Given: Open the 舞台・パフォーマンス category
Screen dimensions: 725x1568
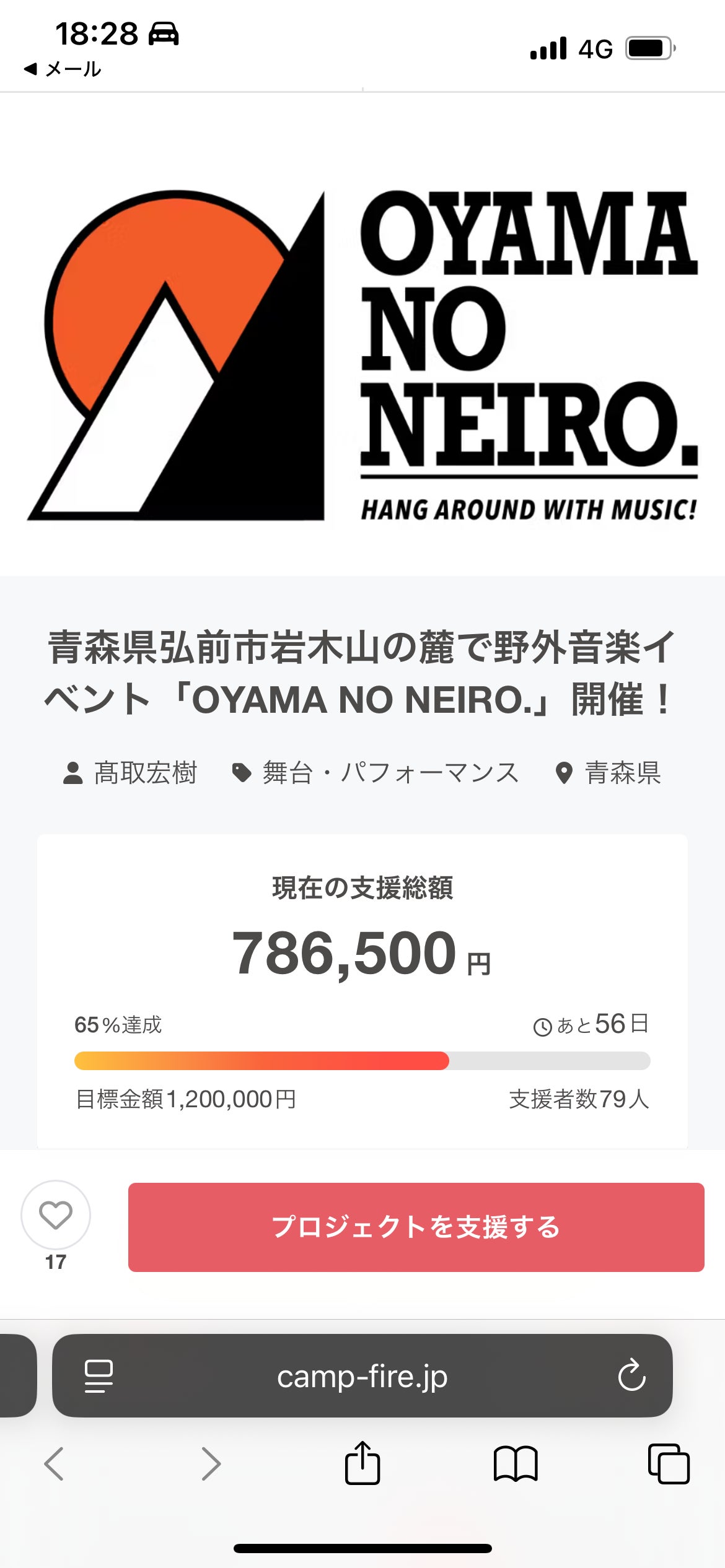Looking at the screenshot, I should (376, 773).
